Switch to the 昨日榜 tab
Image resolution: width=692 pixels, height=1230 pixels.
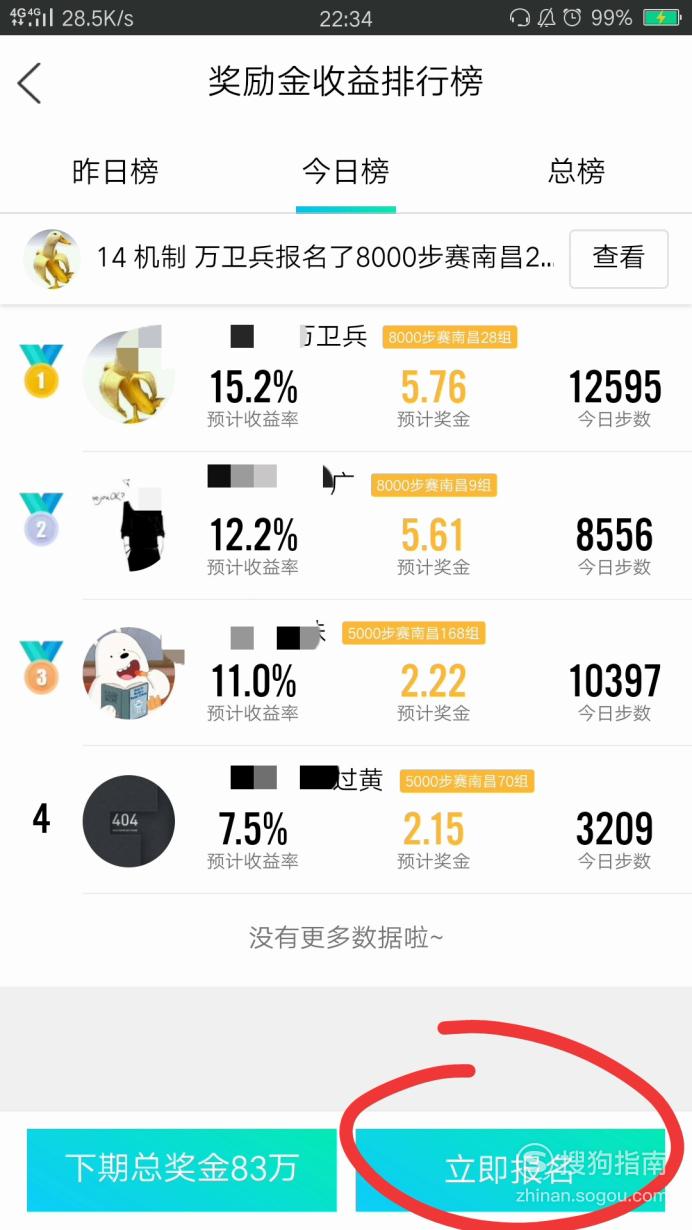pos(115,172)
